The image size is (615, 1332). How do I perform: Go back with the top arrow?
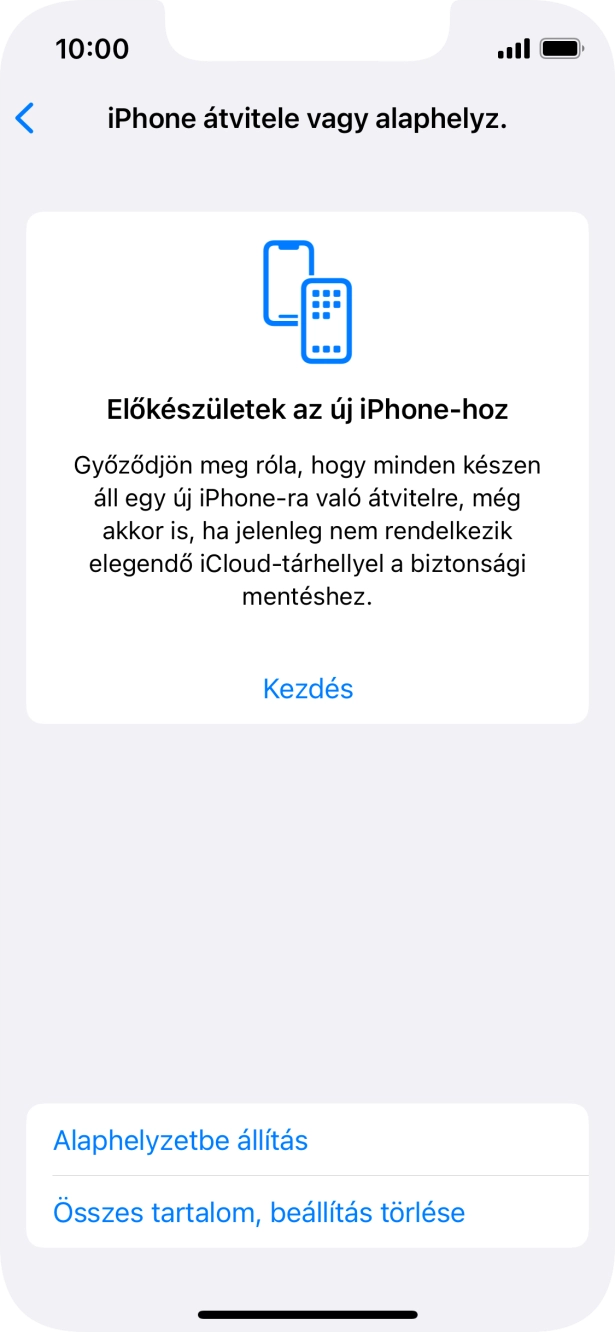pos(26,119)
